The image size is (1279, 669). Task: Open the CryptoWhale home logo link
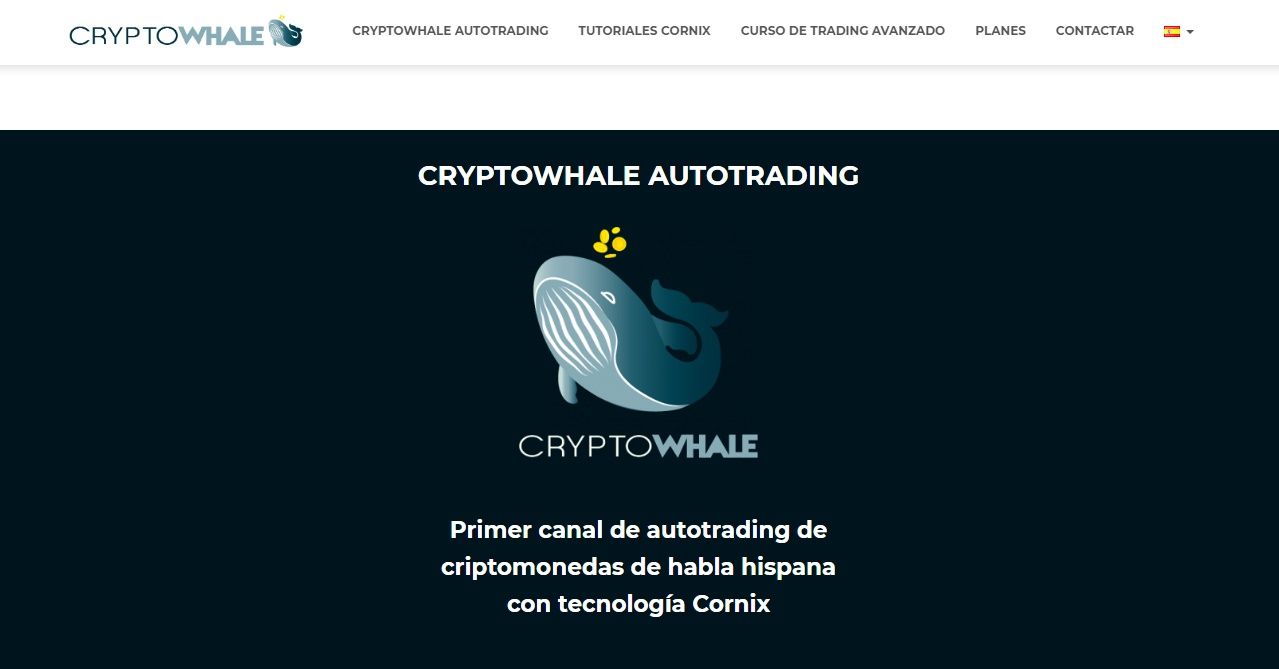tap(186, 33)
